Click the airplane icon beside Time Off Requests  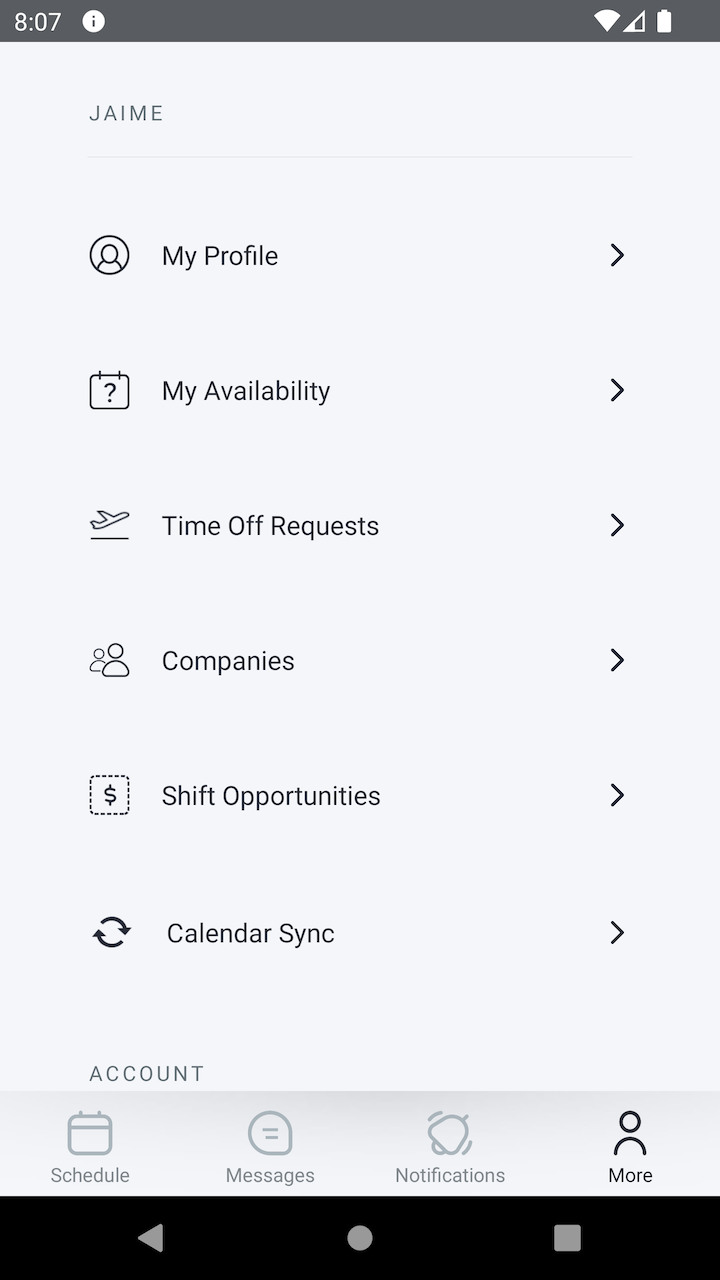point(109,525)
